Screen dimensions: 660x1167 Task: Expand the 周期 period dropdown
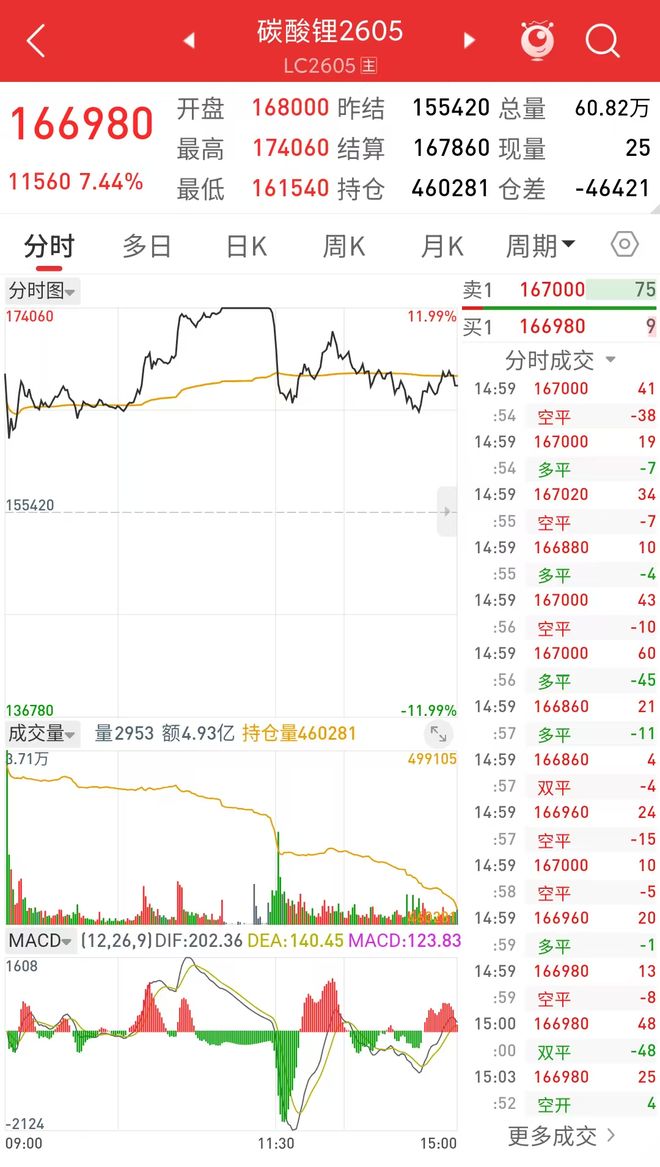pyautogui.click(x=540, y=246)
